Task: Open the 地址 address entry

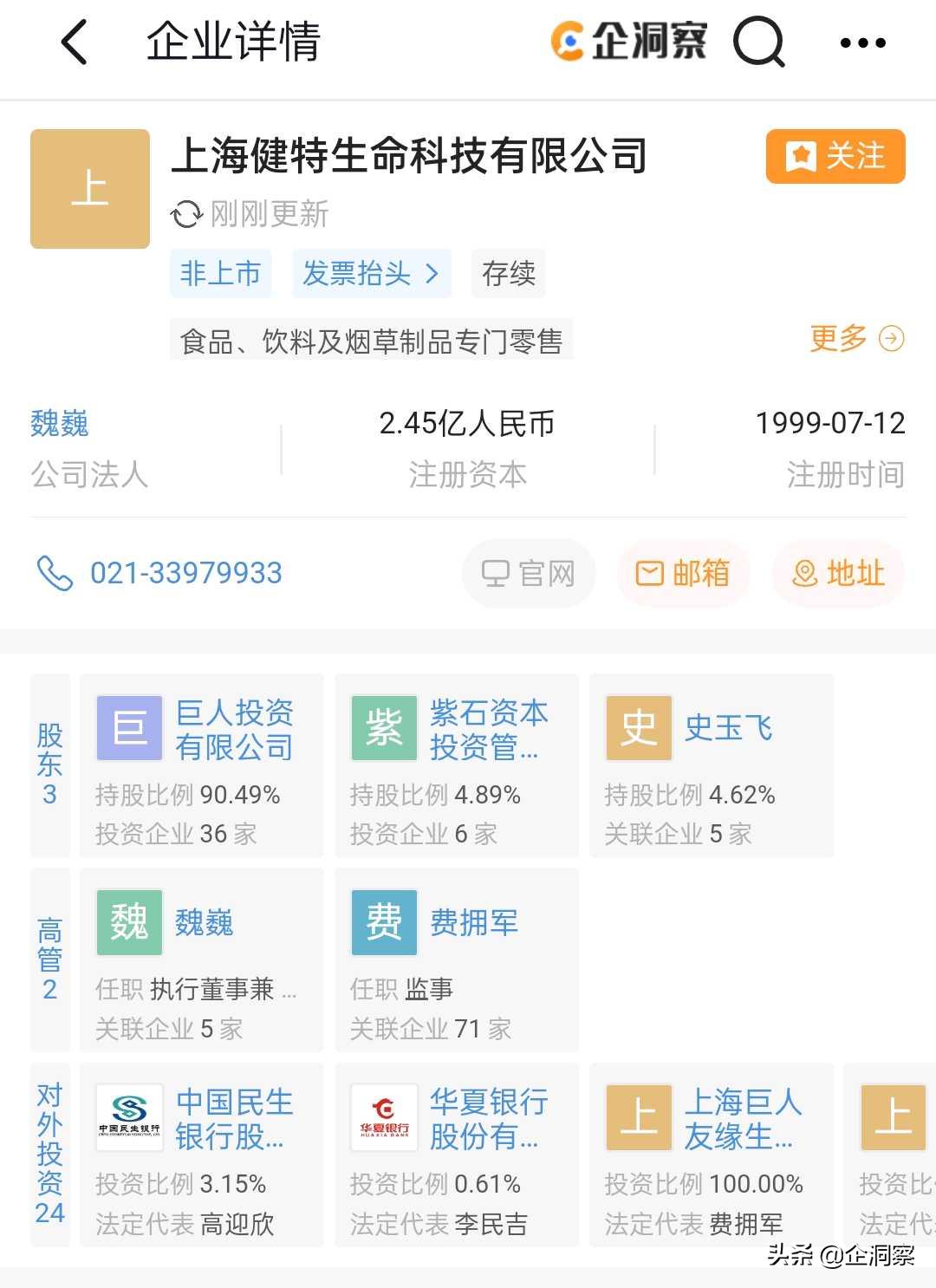Action: (x=837, y=573)
